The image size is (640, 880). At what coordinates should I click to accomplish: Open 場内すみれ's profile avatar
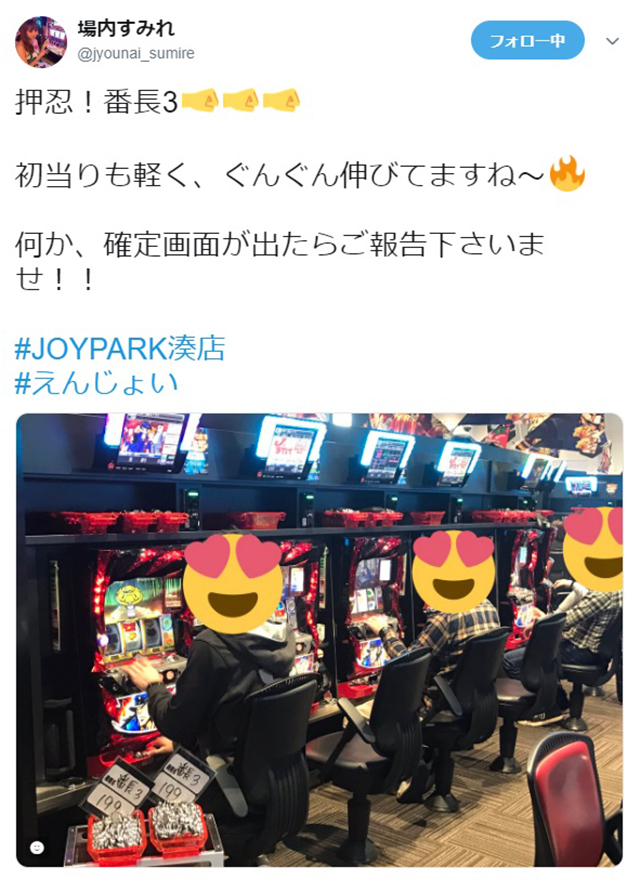coord(41,41)
